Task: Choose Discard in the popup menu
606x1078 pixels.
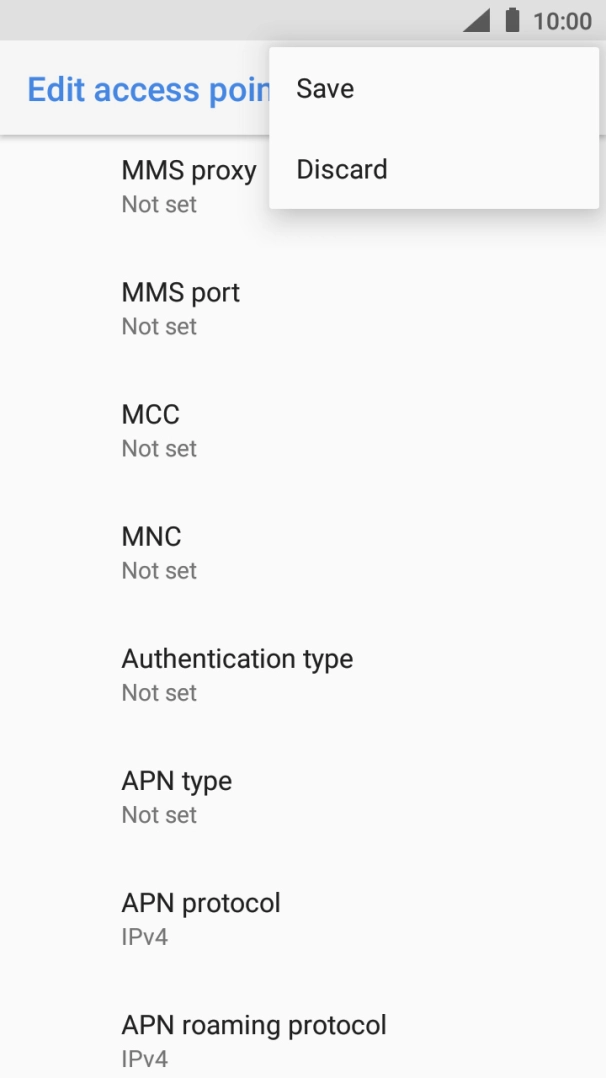Action: coord(342,170)
